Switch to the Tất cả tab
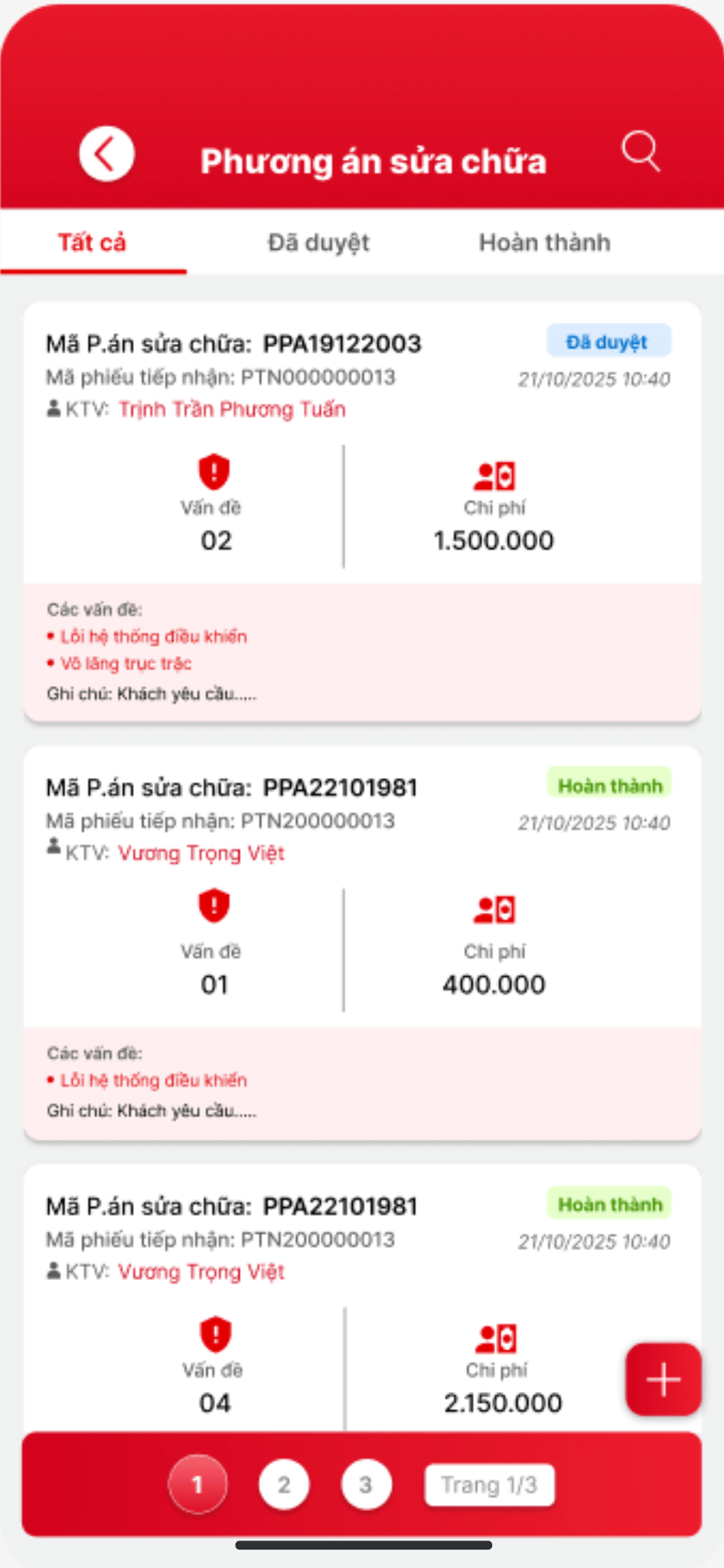 point(93,243)
